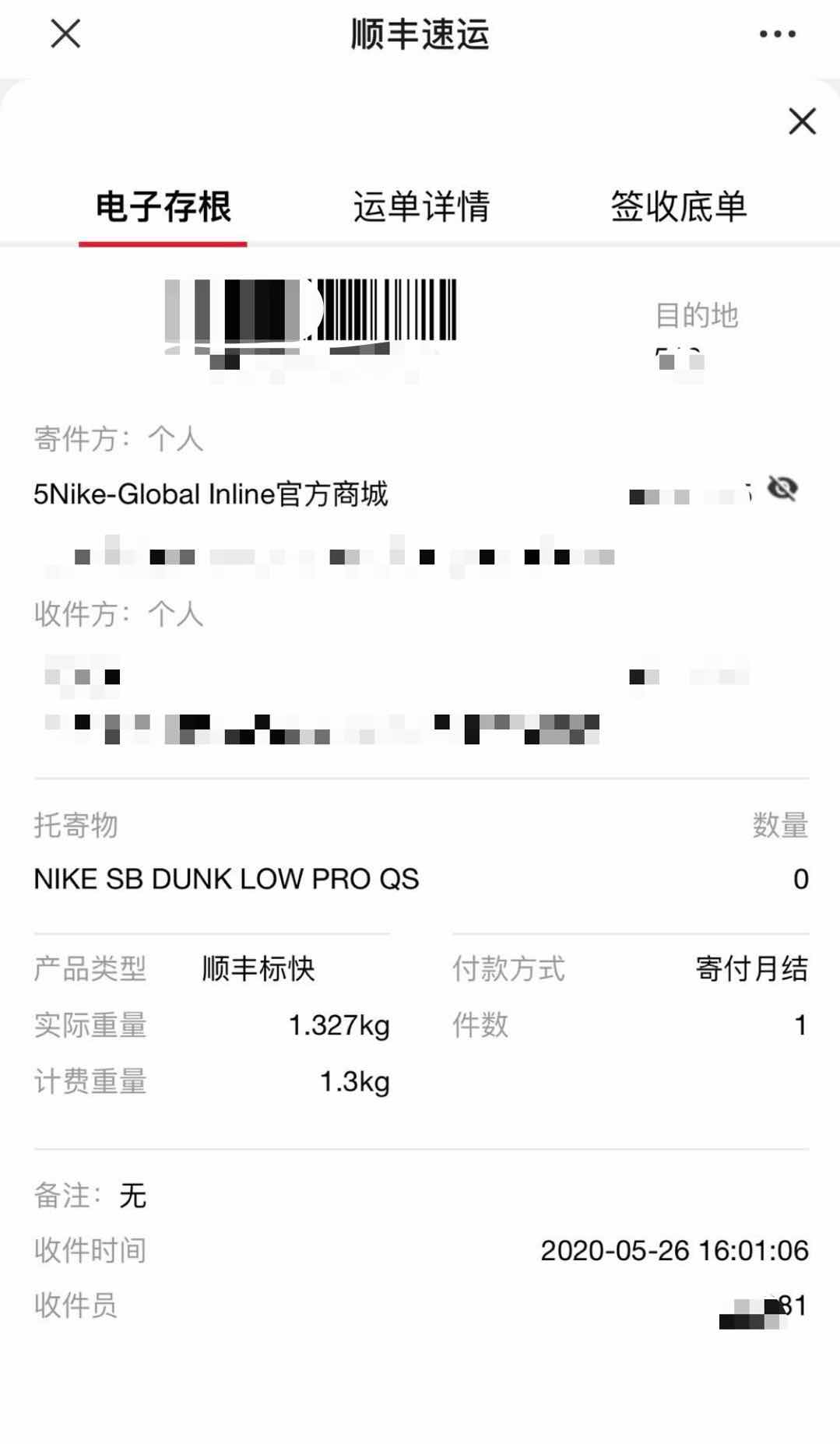Select the pickup time 2020-05-26 16:01:06
This screenshot has height=1444, width=840.
coord(674,1251)
